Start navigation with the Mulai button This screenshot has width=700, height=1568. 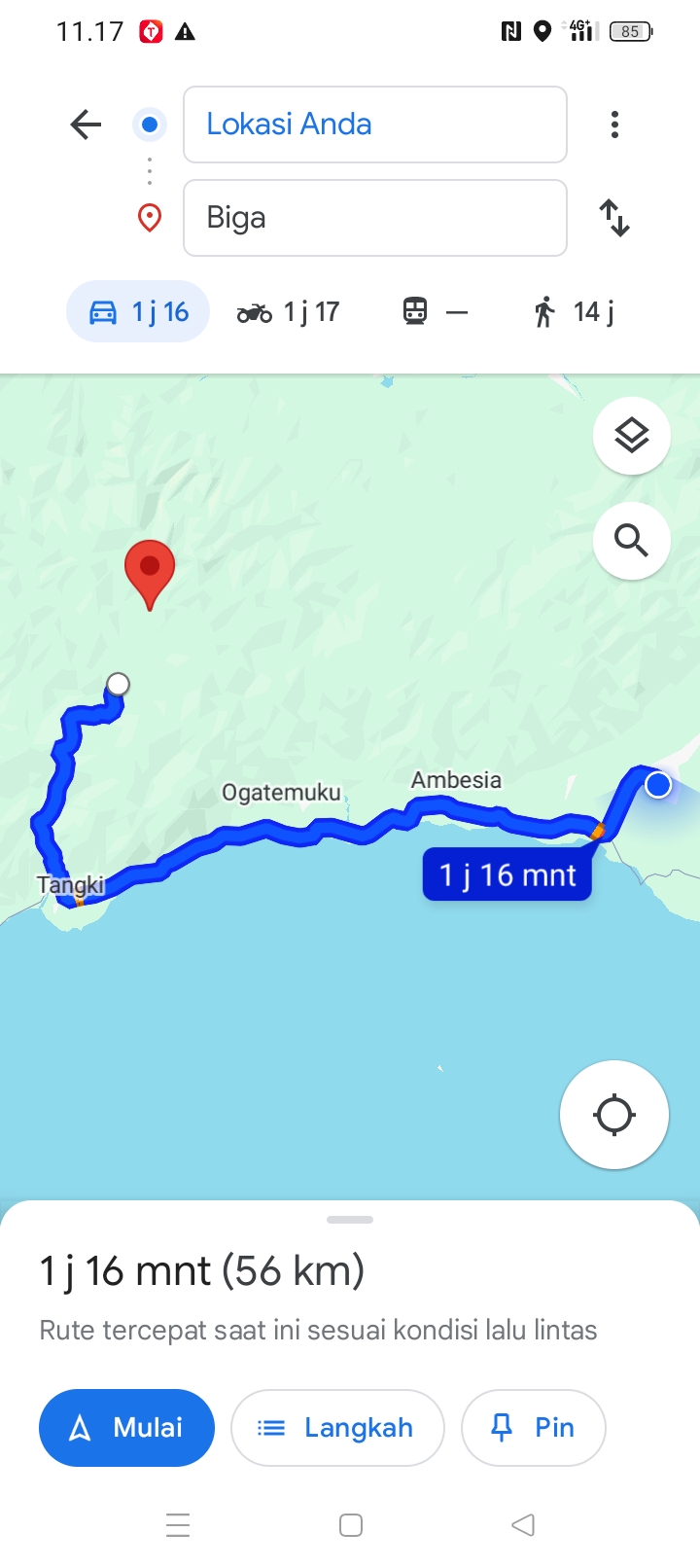[x=126, y=1428]
